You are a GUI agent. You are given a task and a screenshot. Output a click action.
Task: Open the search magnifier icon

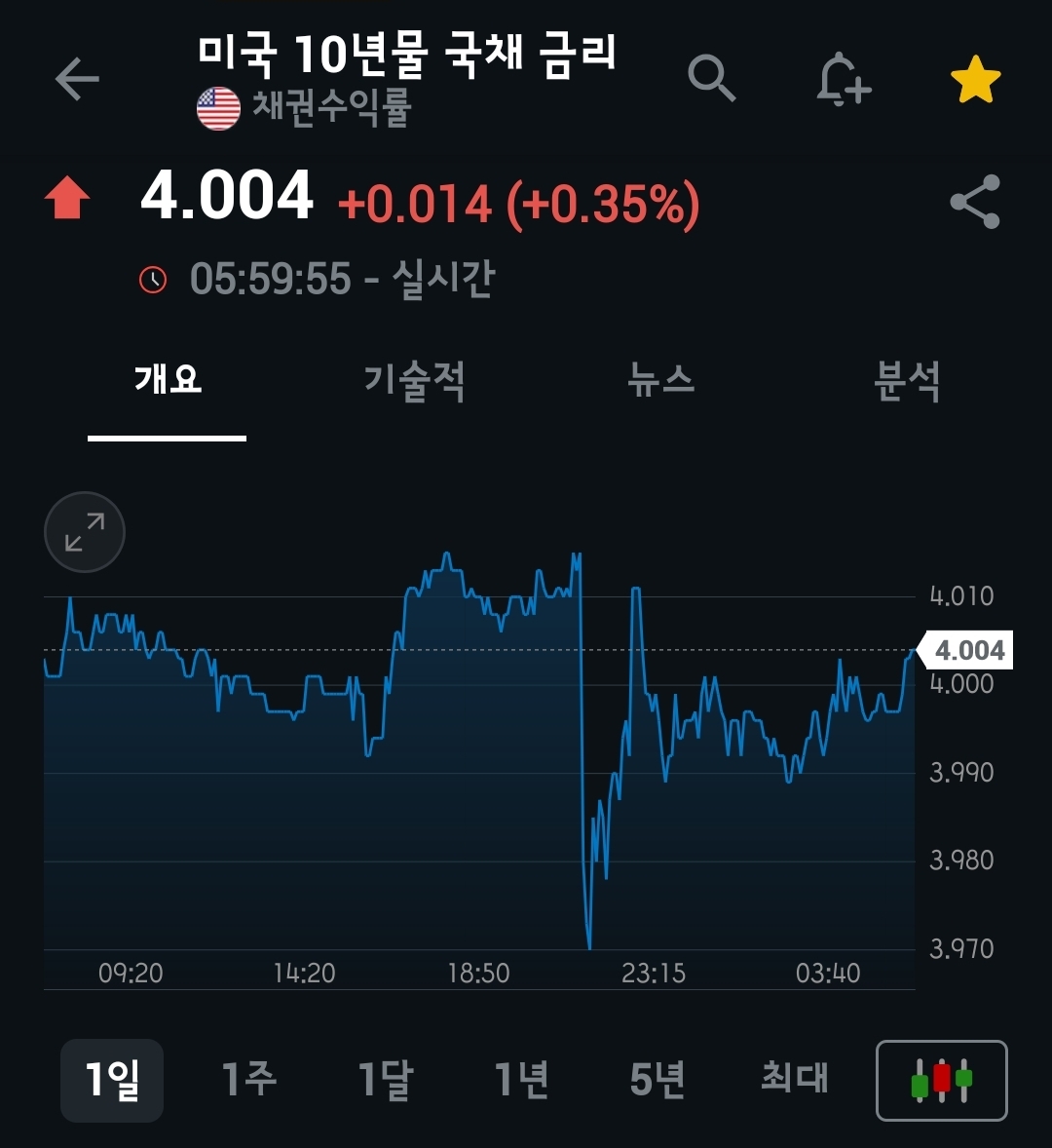click(711, 78)
